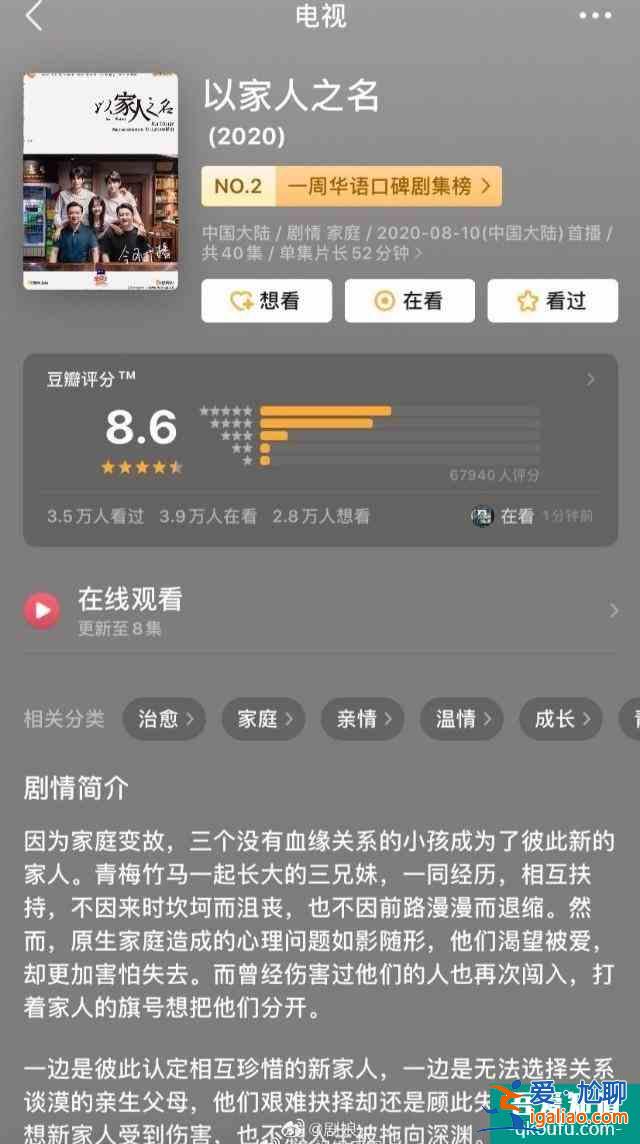Open 在线观看 to watch online

(x=320, y=610)
